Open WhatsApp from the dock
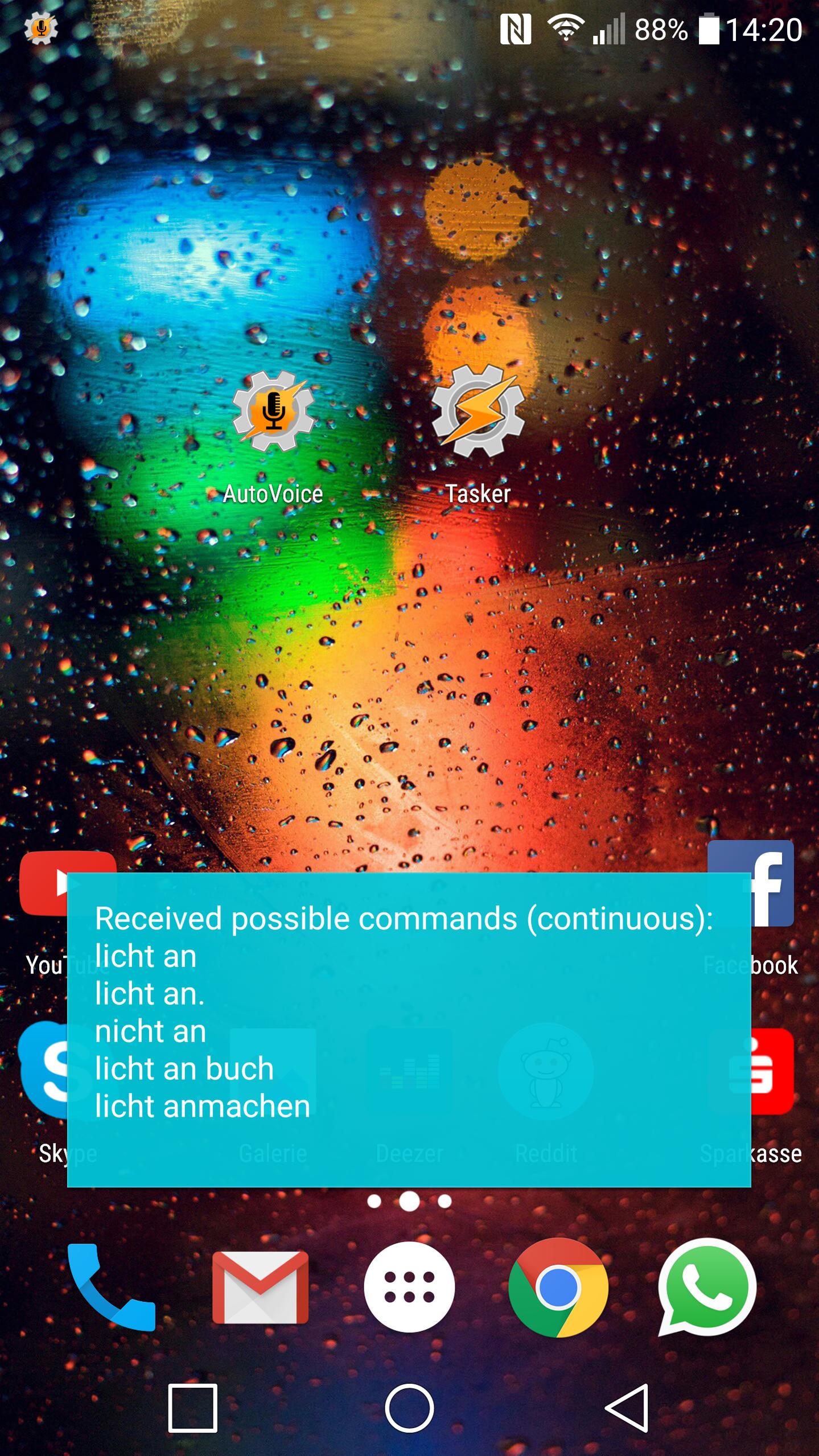The height and width of the screenshot is (1456, 819). (x=707, y=1288)
